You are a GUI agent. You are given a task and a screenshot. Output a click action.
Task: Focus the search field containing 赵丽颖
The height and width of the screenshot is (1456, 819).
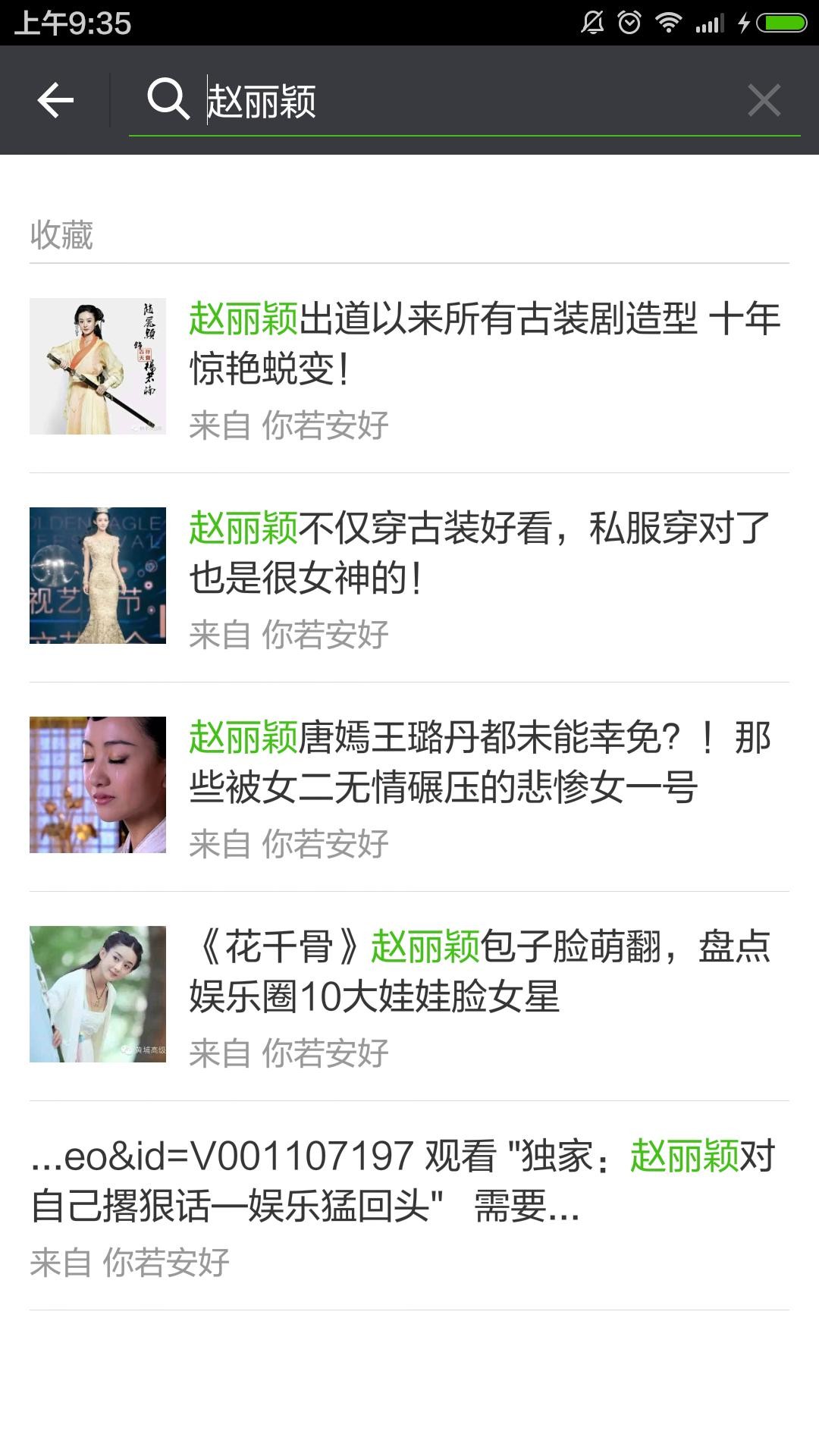click(x=455, y=101)
